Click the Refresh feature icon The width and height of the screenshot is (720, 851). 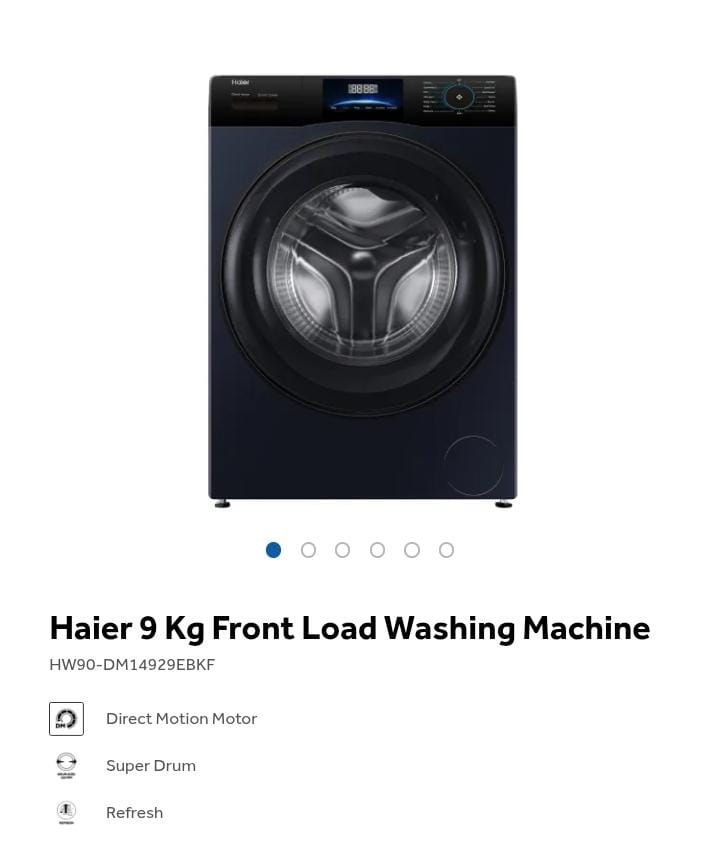[x=66, y=812]
